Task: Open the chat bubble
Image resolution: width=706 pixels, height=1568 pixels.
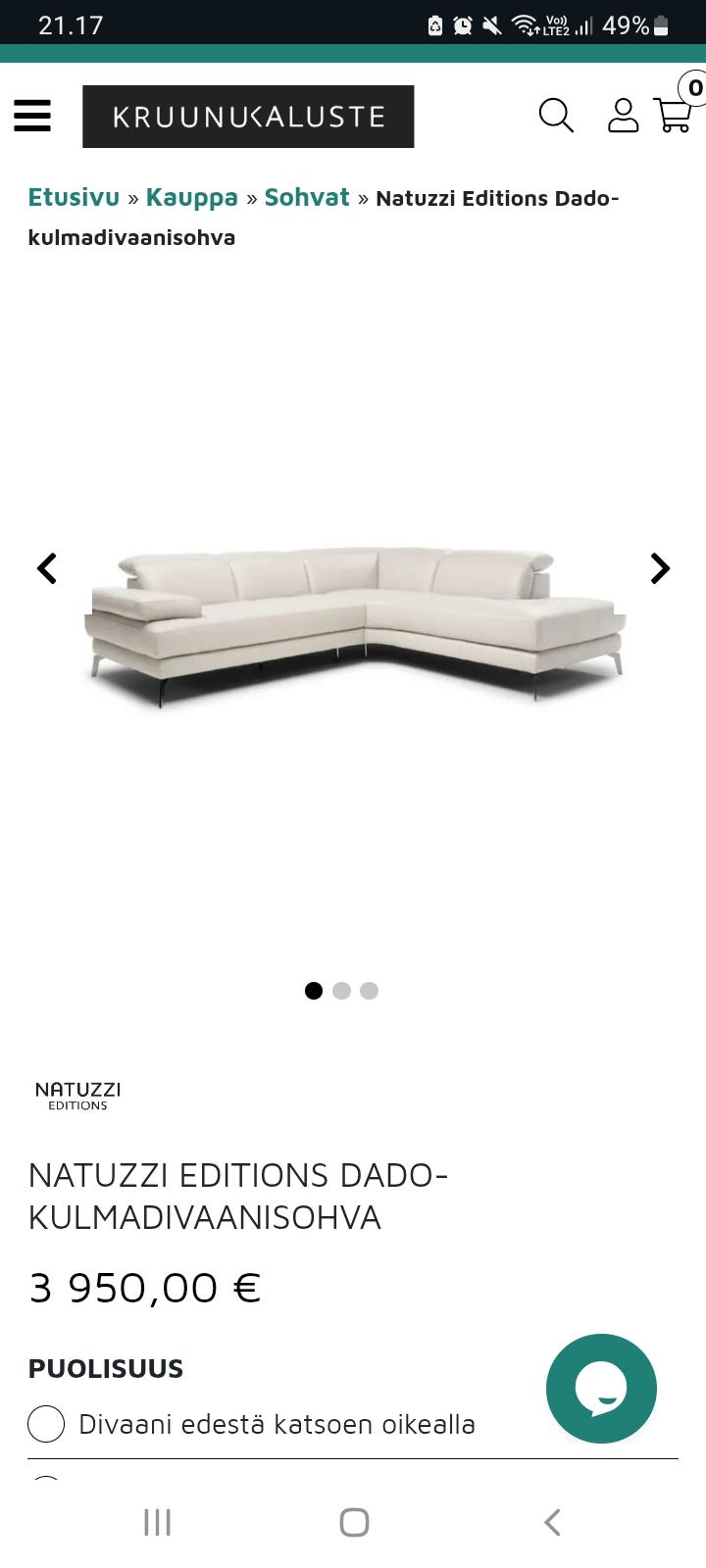Action: [x=601, y=1388]
